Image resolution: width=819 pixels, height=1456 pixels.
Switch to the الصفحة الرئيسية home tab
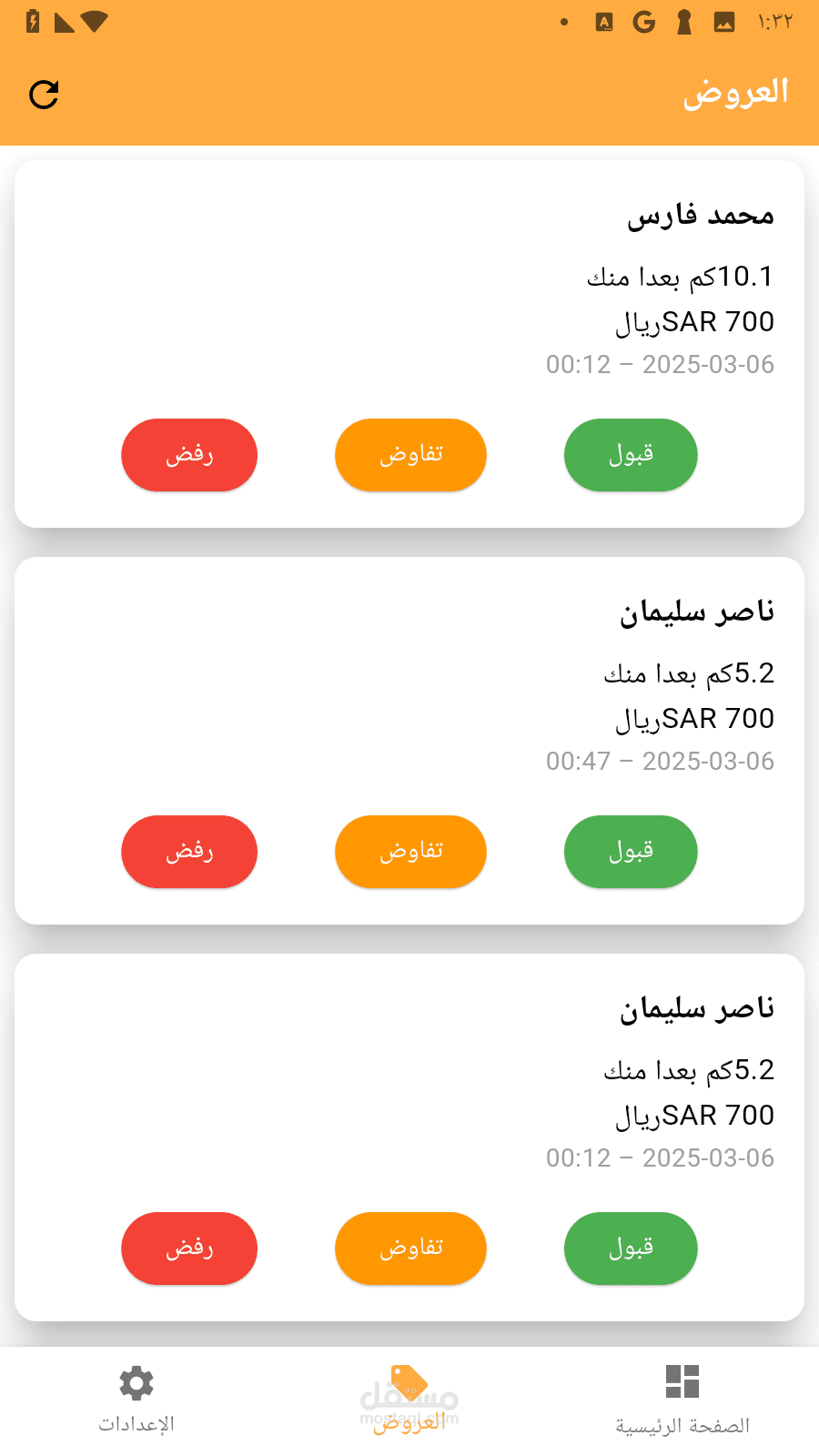682,1400
